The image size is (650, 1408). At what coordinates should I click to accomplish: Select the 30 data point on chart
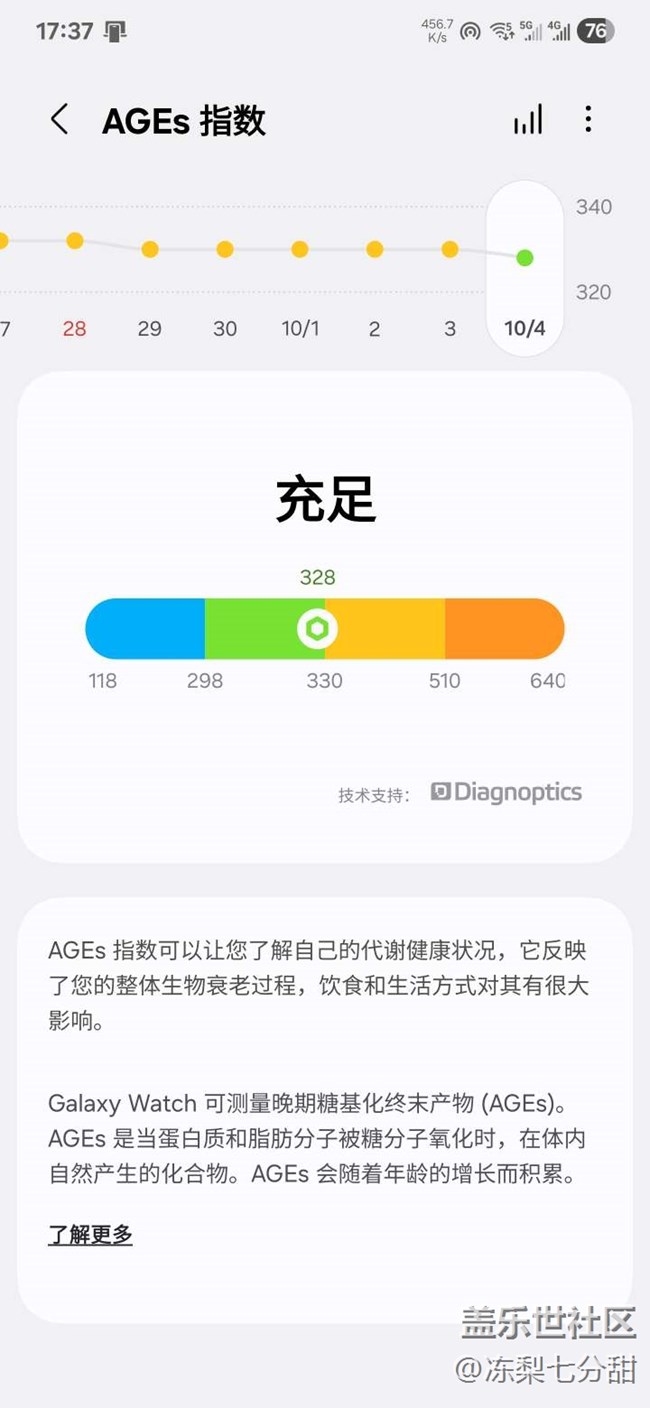coord(225,249)
